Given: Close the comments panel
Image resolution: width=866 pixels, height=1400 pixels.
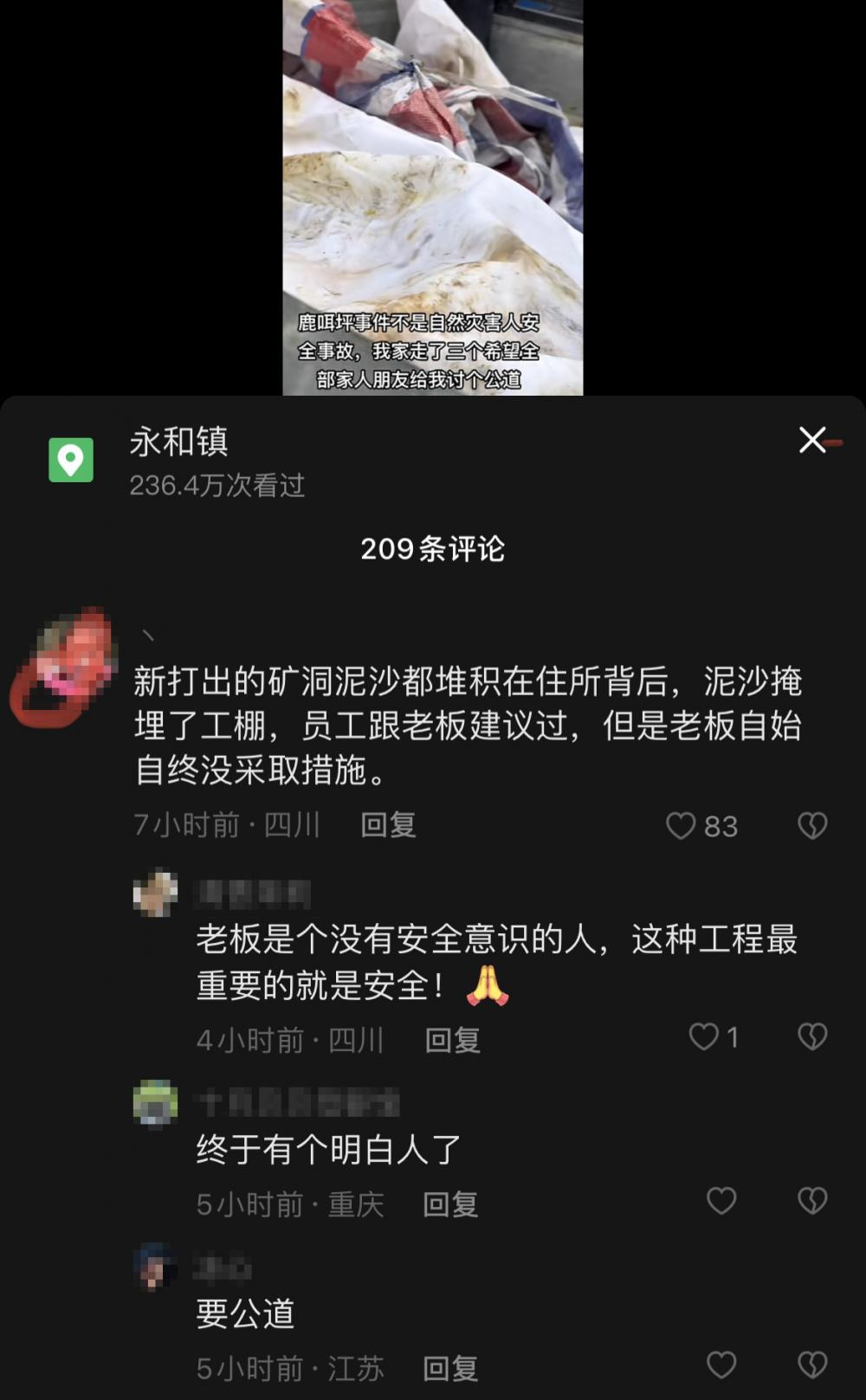Looking at the screenshot, I should [812, 441].
